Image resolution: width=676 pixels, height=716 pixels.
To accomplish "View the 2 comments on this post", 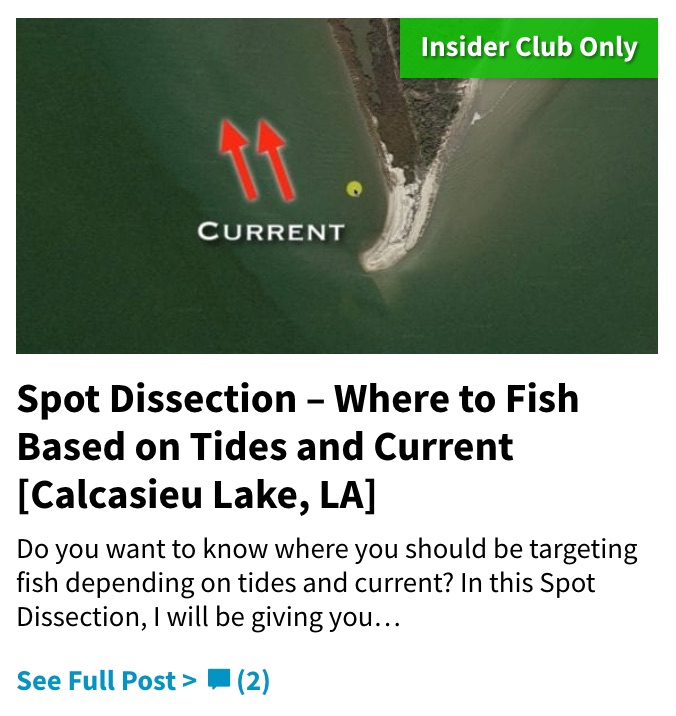I will click(238, 681).
